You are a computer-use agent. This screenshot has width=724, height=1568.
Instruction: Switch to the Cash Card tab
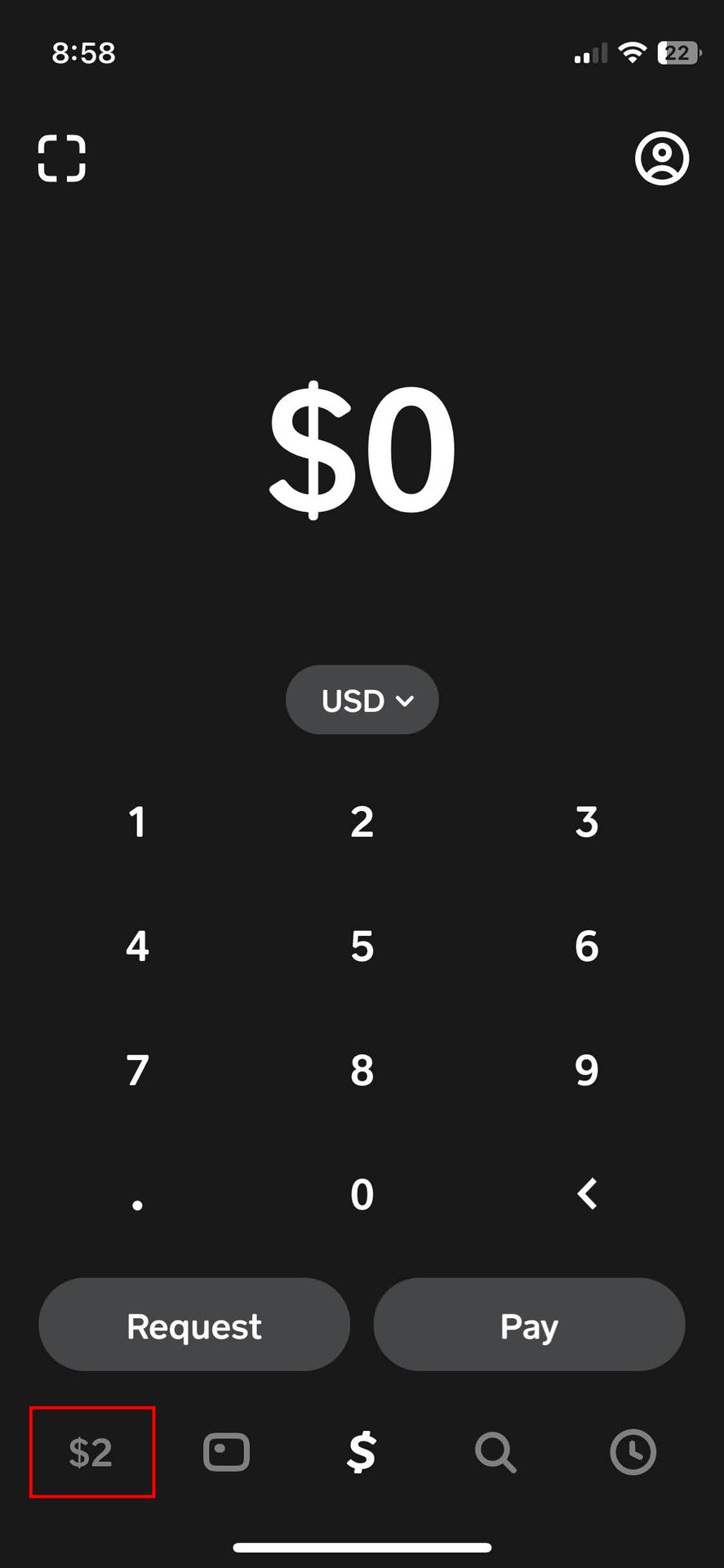tap(226, 1452)
